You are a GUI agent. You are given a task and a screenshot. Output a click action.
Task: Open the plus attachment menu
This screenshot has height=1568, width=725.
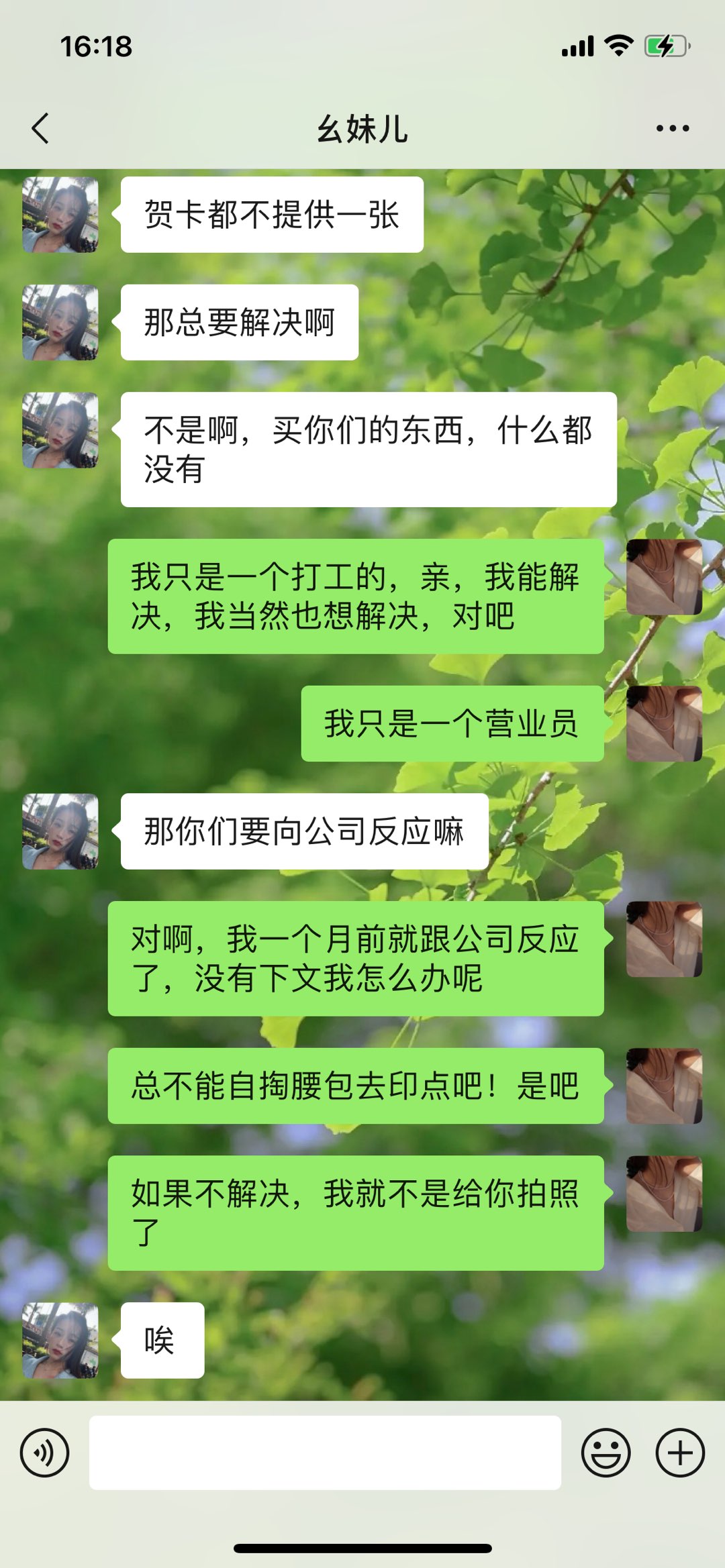[679, 1453]
